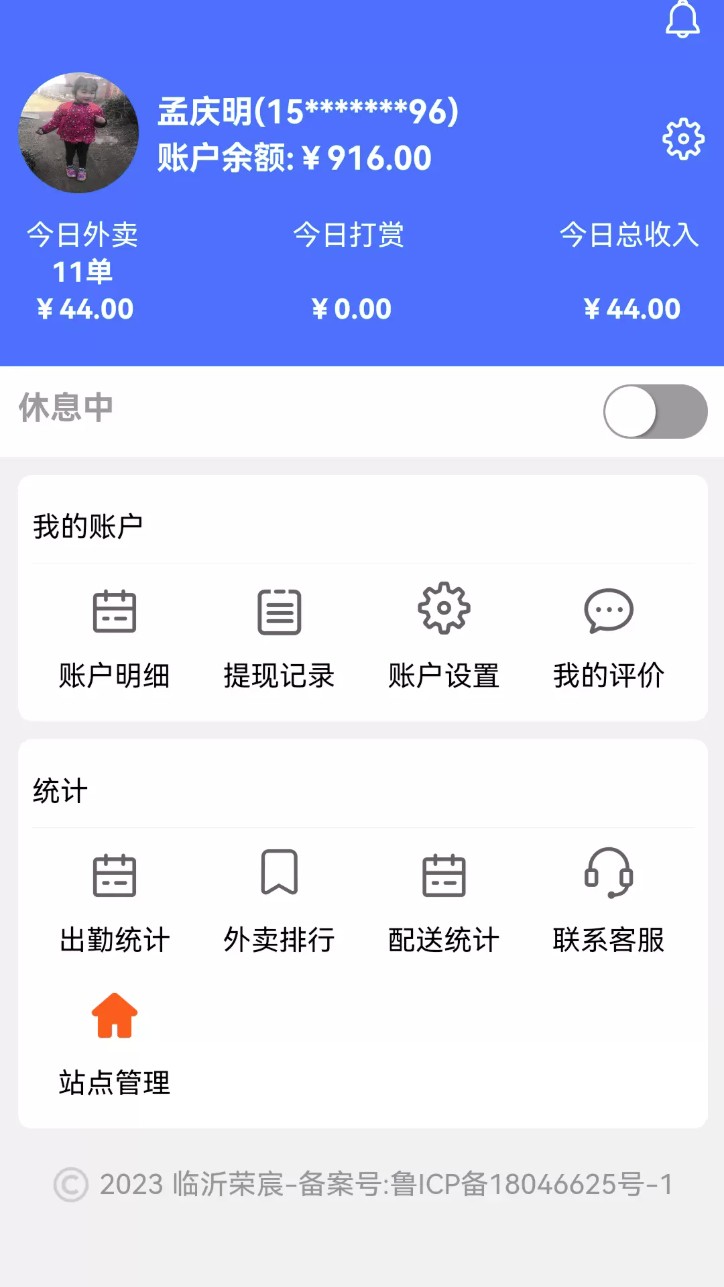
Task: Open 外卖排行 delivery ranking
Action: 279,902
